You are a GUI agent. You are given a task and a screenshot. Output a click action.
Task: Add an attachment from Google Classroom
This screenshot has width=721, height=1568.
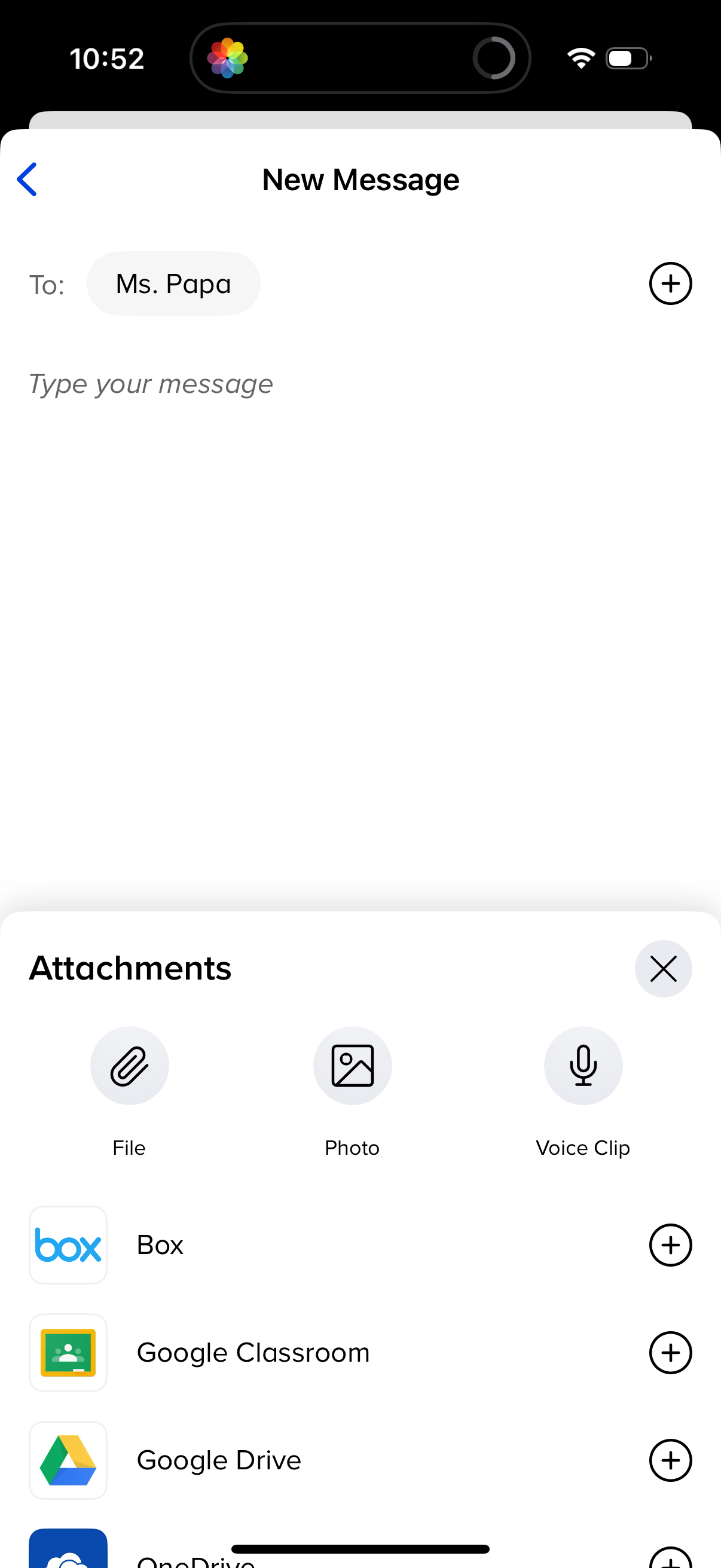670,1353
